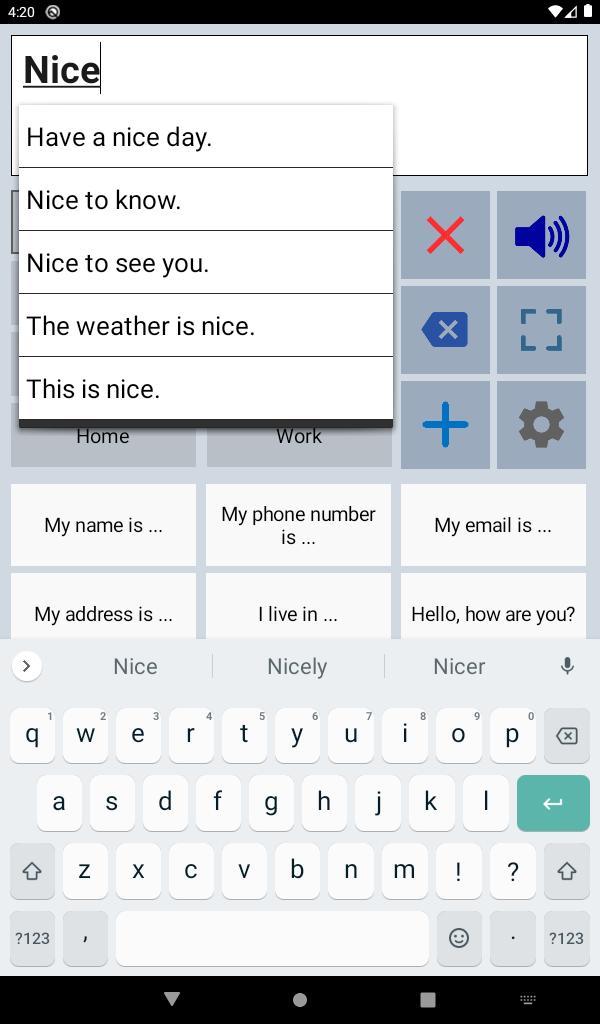600x1024 pixels.
Task: Choose 'This is nice.' suggestion
Action: click(205, 388)
